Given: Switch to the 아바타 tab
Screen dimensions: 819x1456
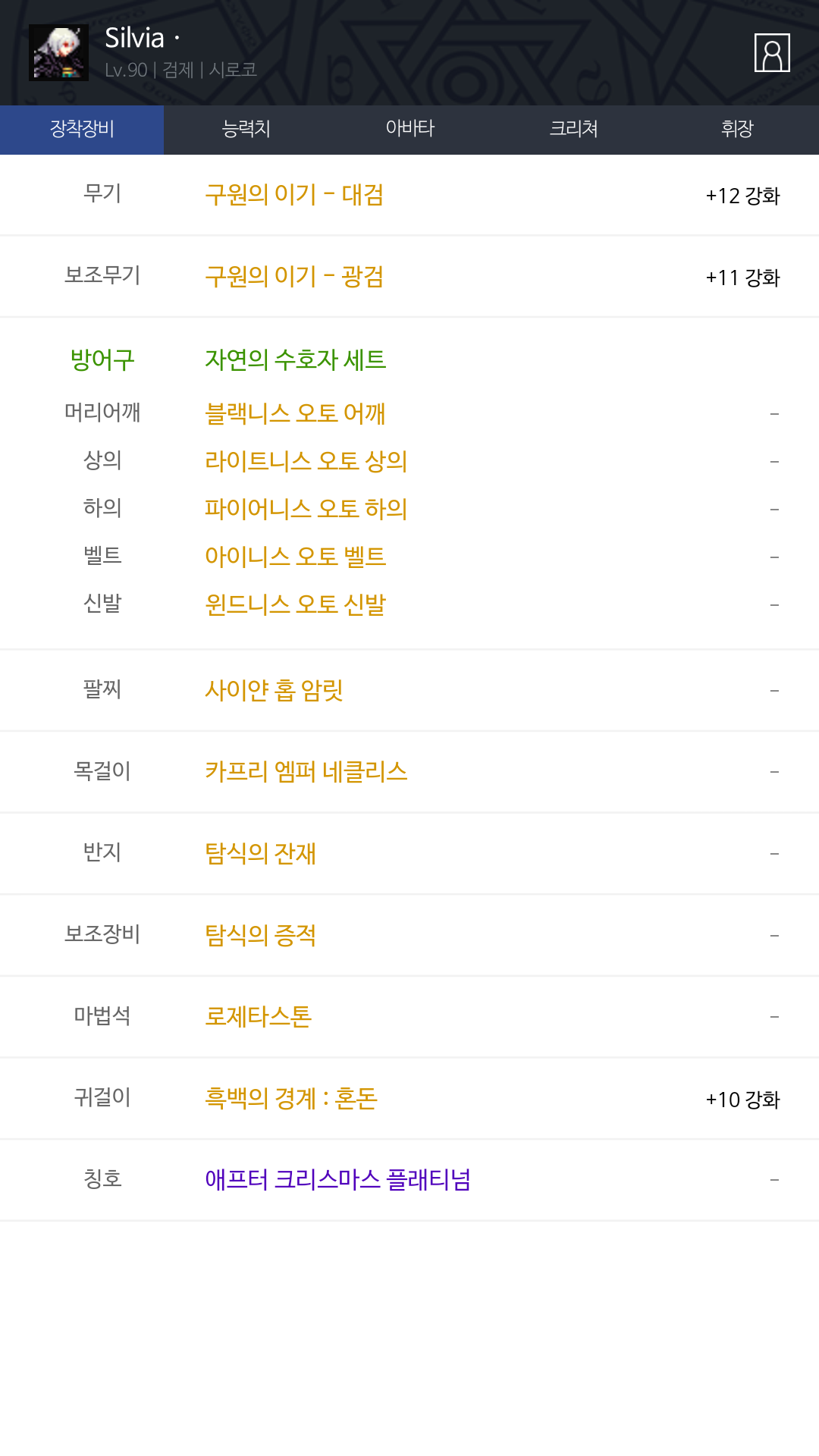Looking at the screenshot, I should [x=409, y=130].
